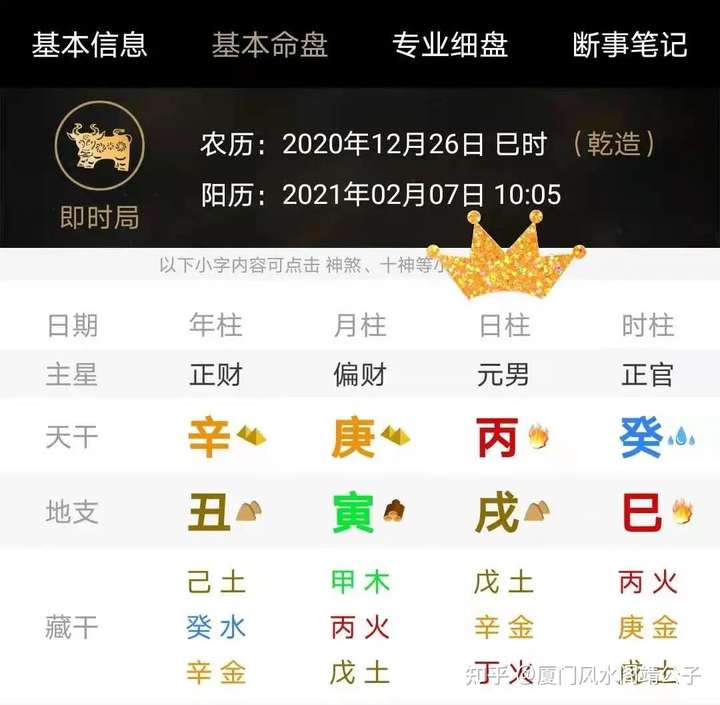Screen dimensions: 720x705
Task: Open the 偏财 explanation under 月柱
Action: 360,375
